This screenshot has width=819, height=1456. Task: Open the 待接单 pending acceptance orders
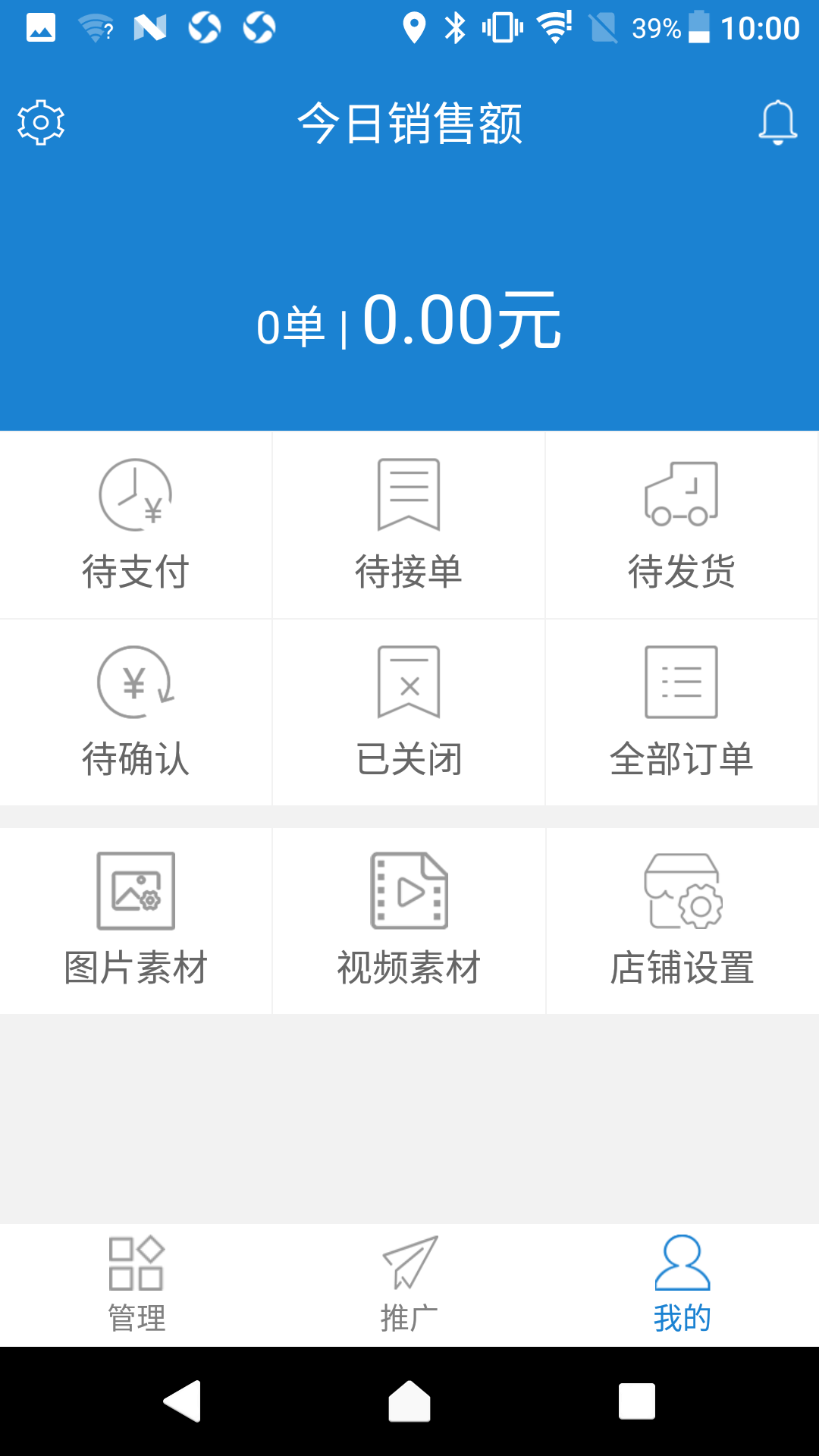tap(408, 525)
